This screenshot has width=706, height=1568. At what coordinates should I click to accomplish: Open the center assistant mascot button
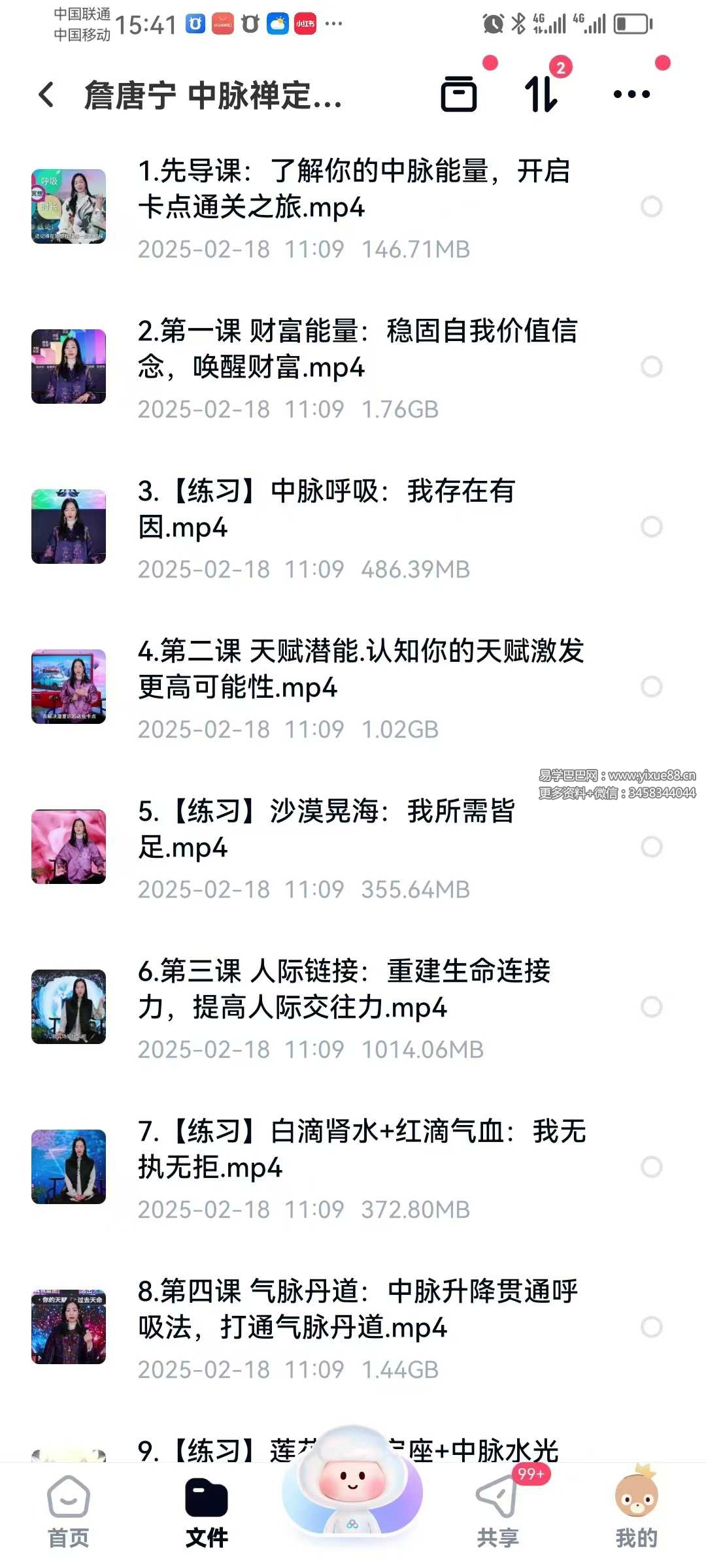(352, 1490)
